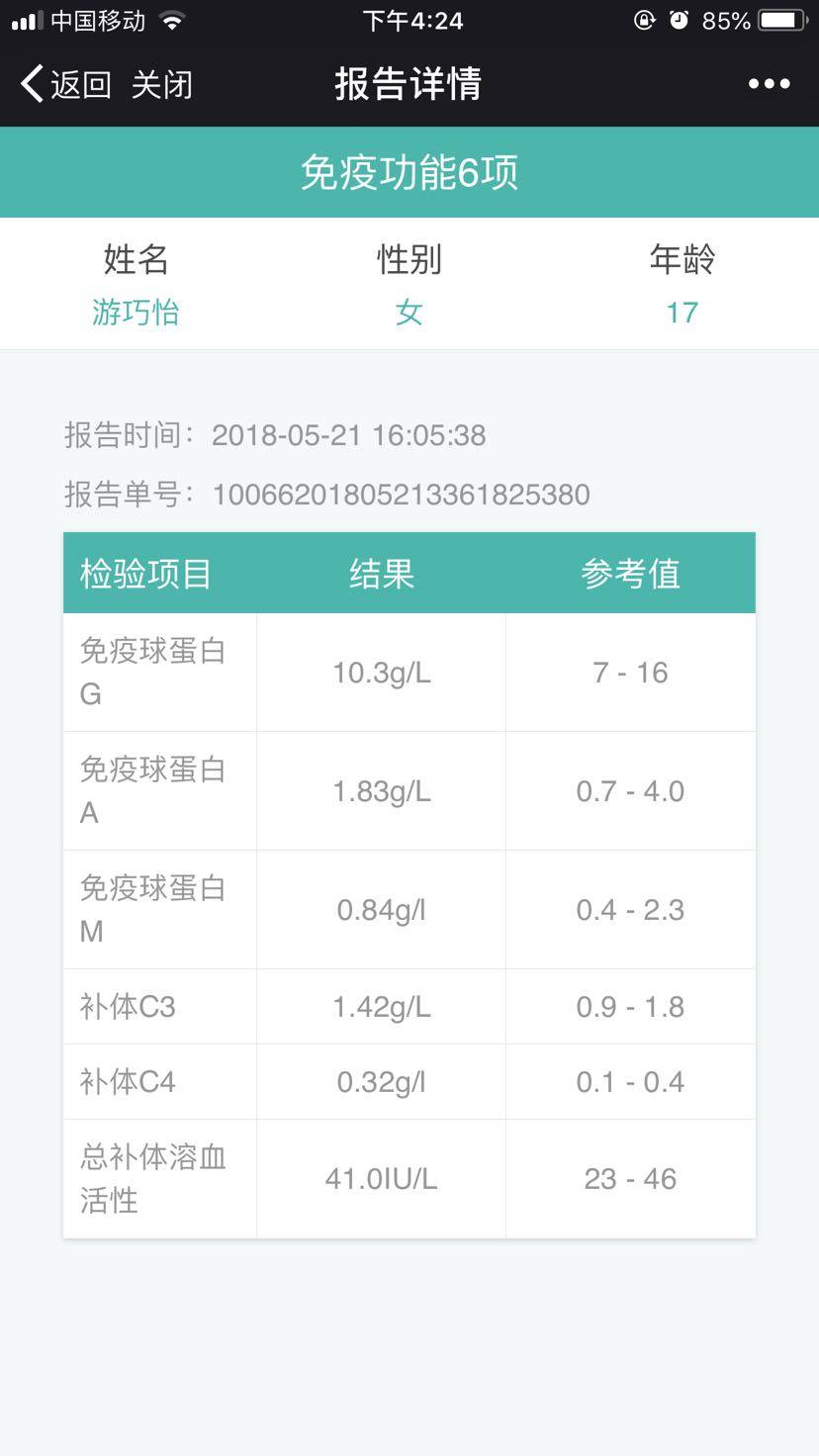
Task: Open the three-dot overflow menu
Action: tap(769, 84)
